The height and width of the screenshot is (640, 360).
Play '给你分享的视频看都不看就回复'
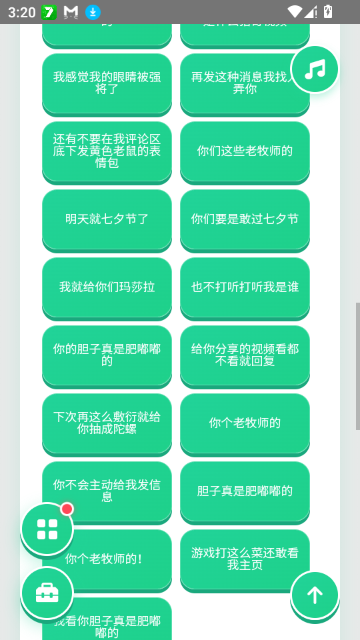tap(245, 356)
